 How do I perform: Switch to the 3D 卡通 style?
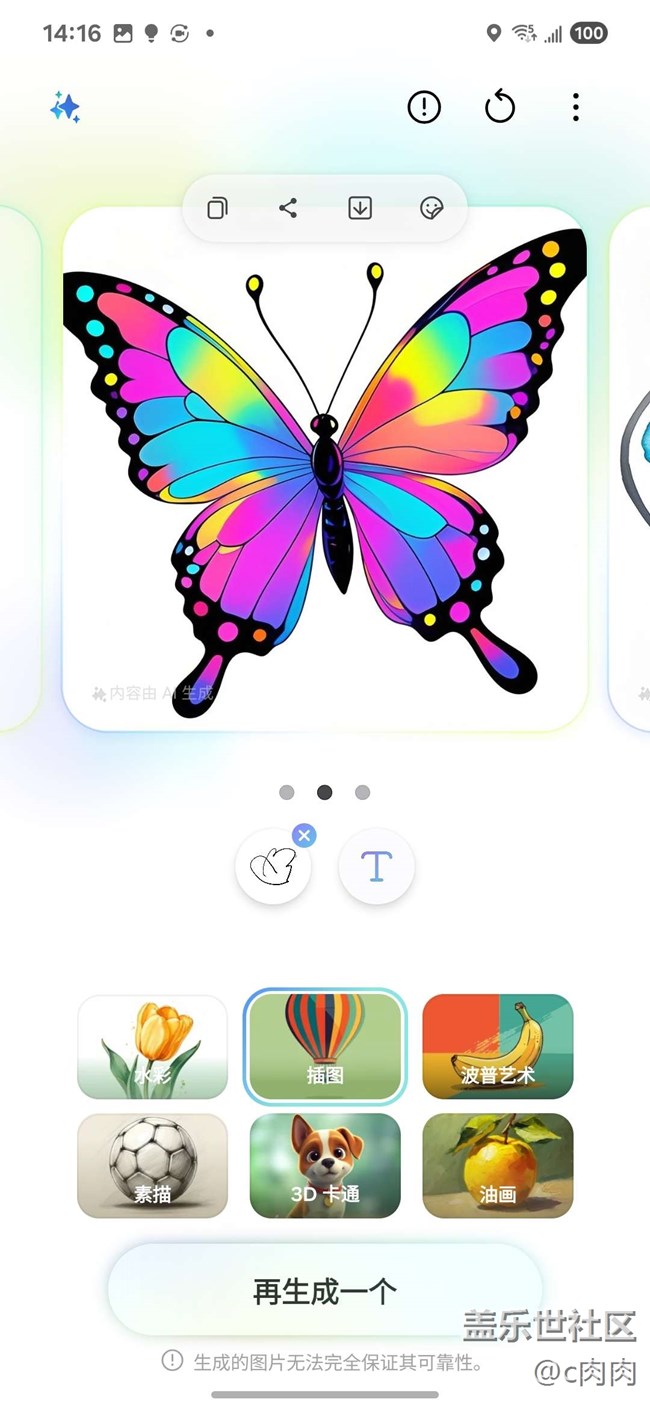325,1166
